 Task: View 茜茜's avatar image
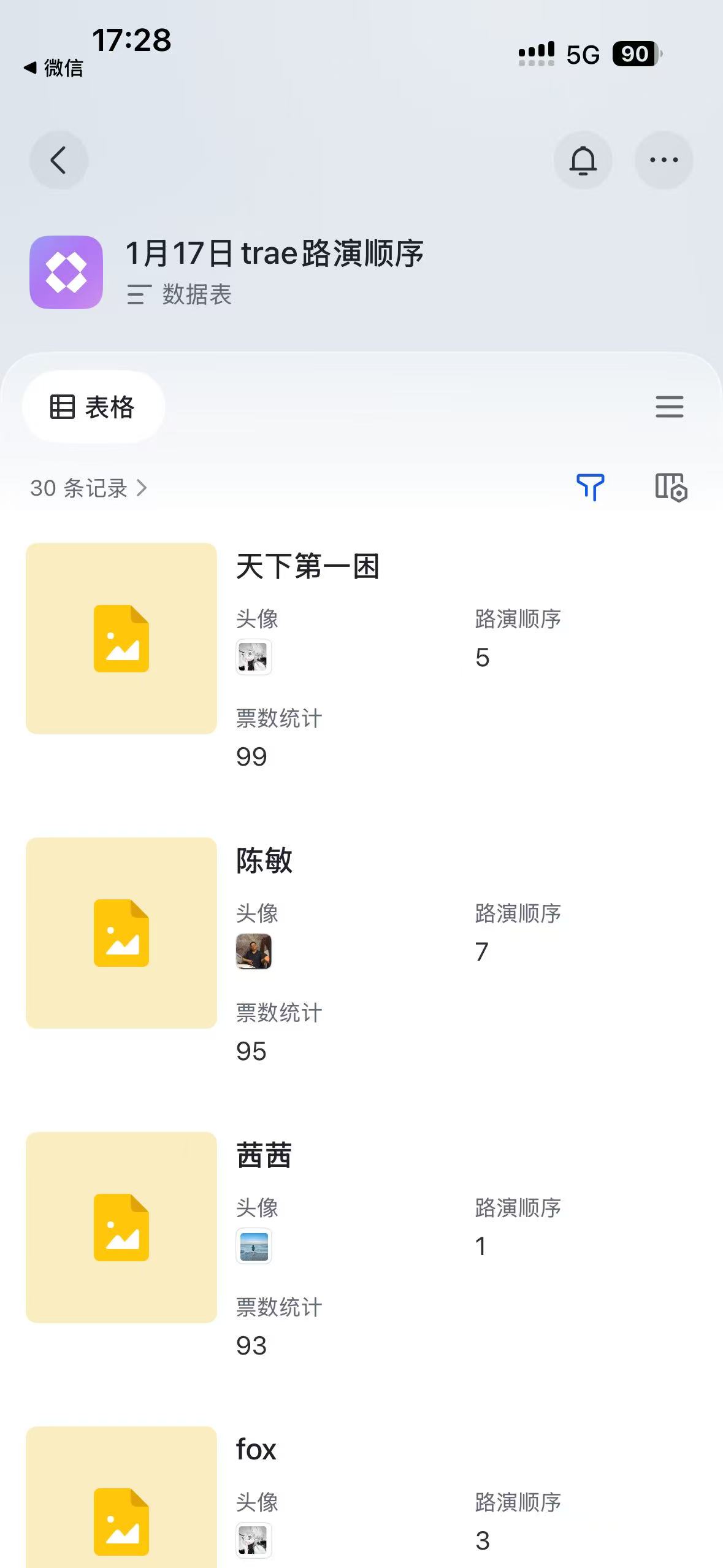click(x=254, y=1246)
